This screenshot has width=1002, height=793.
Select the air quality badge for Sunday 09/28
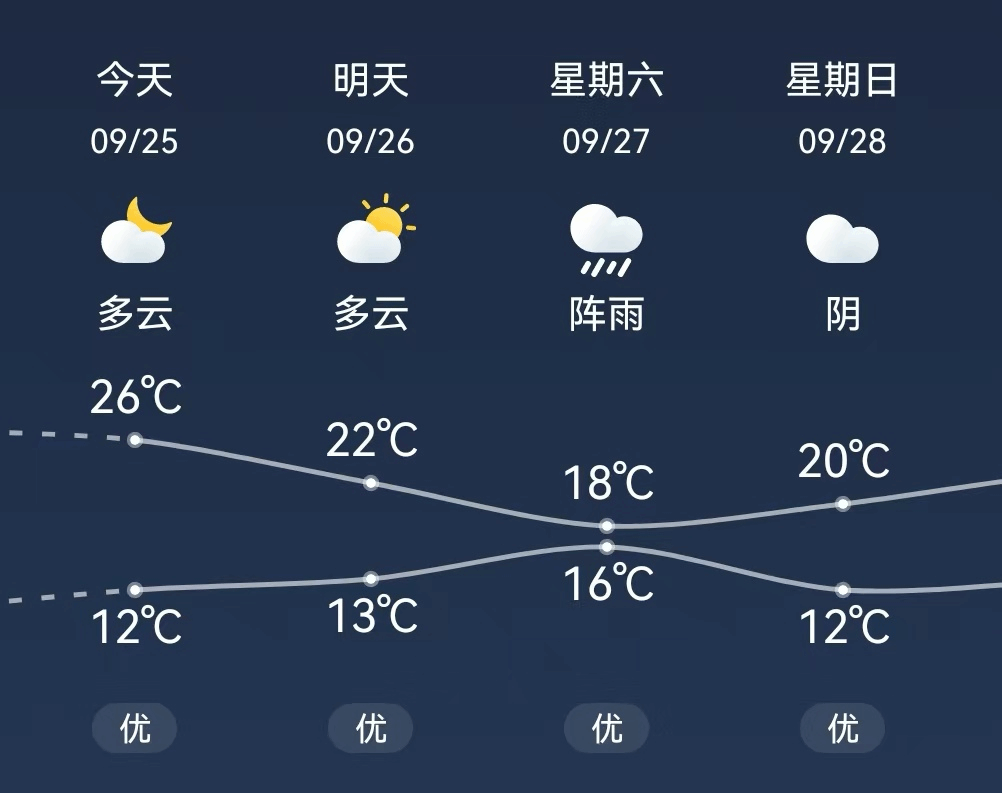click(x=842, y=728)
